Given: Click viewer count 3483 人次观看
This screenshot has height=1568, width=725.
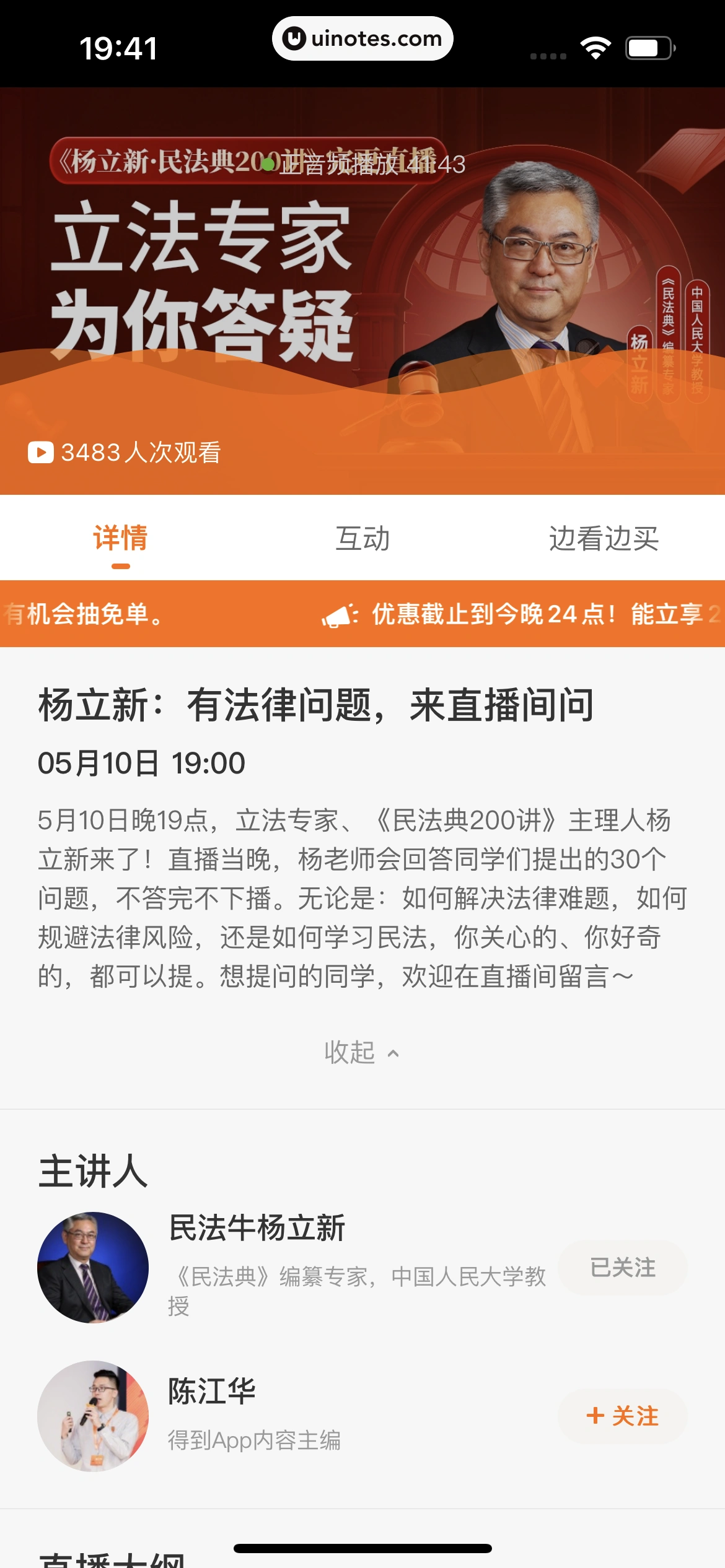Looking at the screenshot, I should pyautogui.click(x=141, y=453).
